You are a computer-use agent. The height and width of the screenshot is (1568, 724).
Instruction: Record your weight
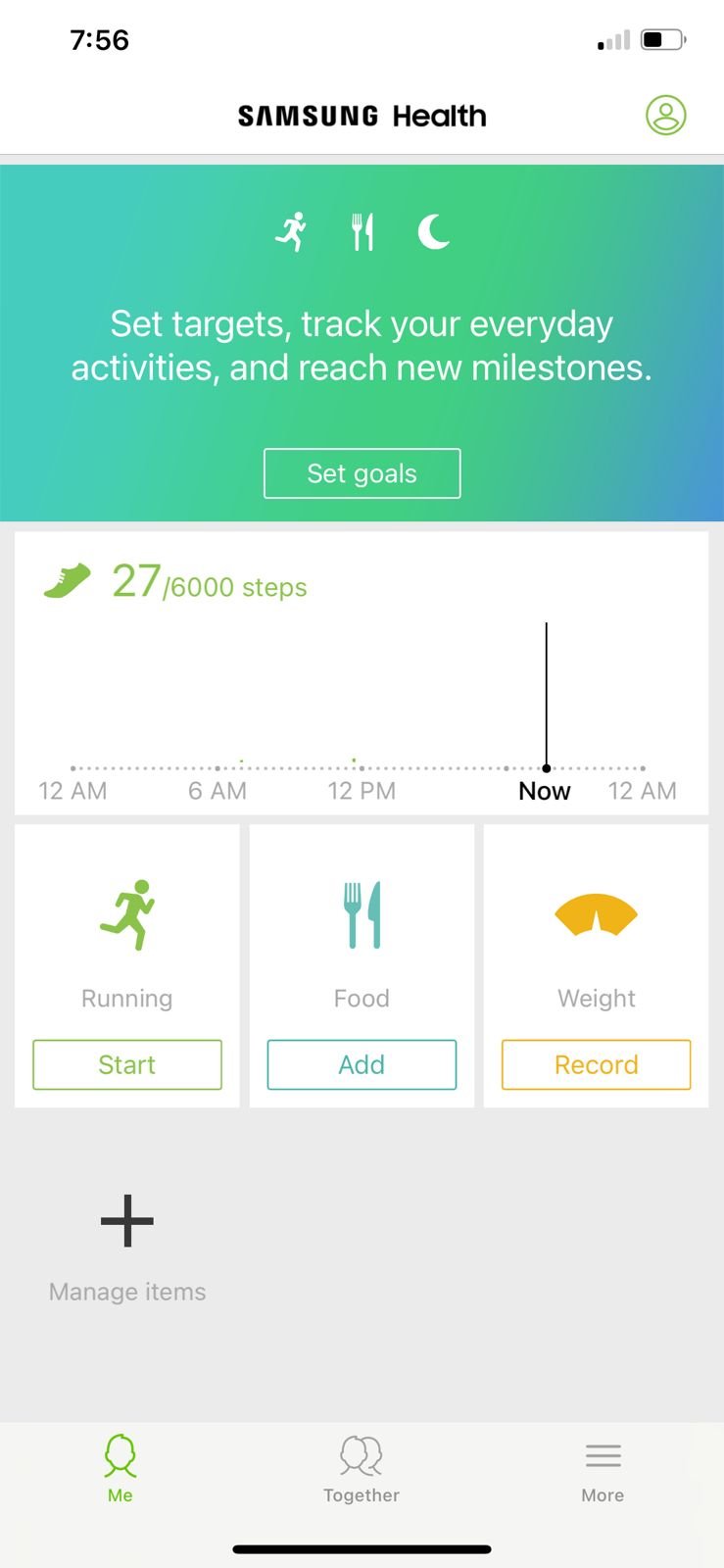(597, 1064)
